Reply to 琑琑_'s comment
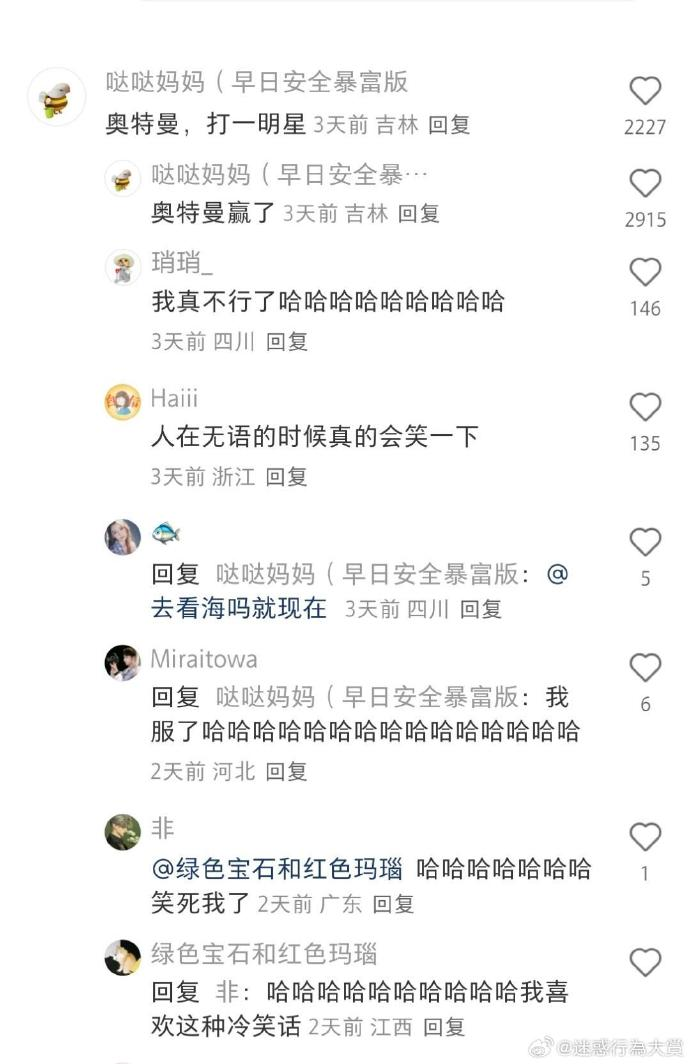The width and height of the screenshot is (690, 1064). point(286,341)
